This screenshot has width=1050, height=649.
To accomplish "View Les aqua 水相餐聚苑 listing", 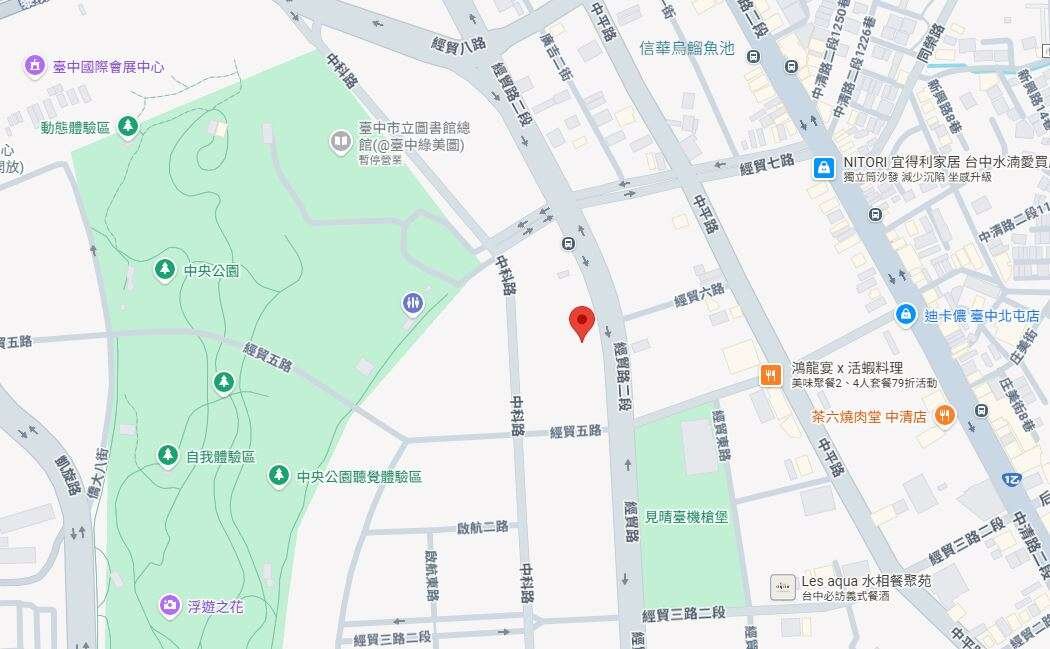I will (x=783, y=587).
